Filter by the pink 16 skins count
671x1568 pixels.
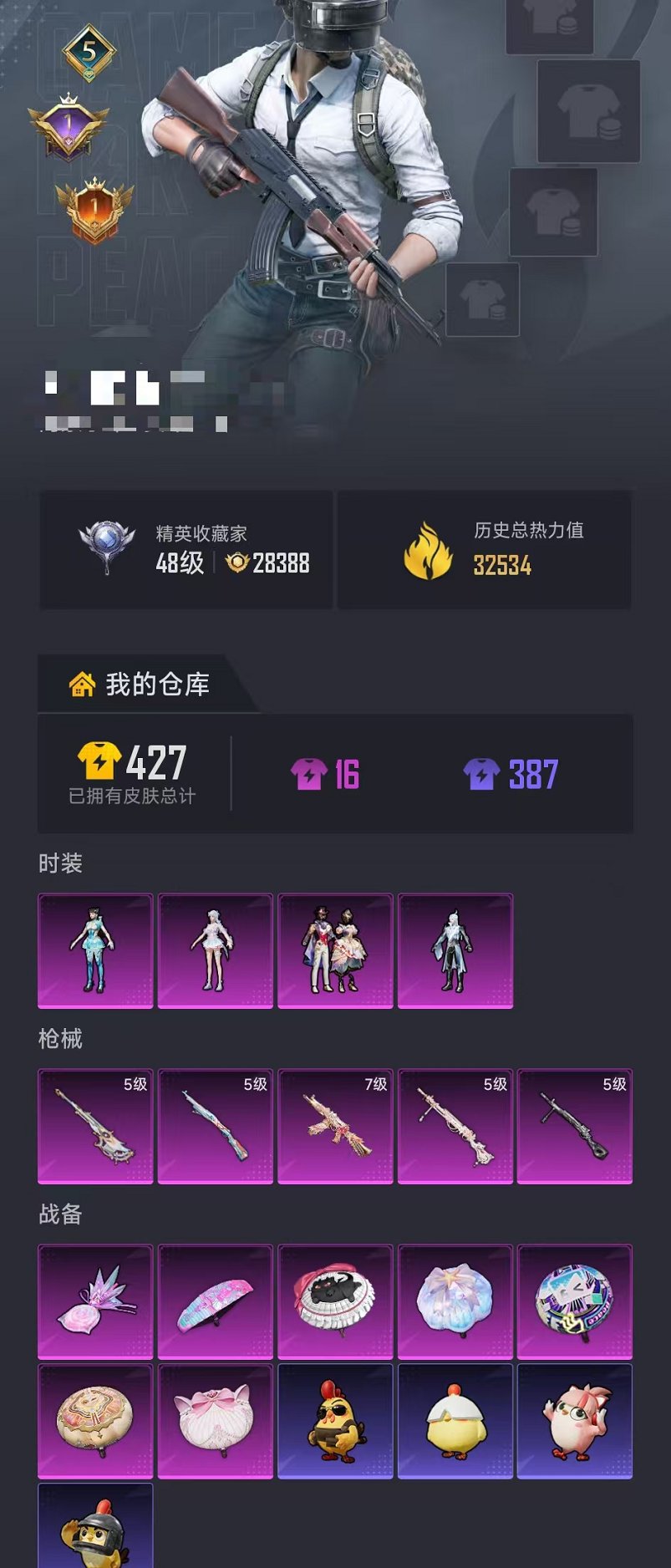(325, 775)
